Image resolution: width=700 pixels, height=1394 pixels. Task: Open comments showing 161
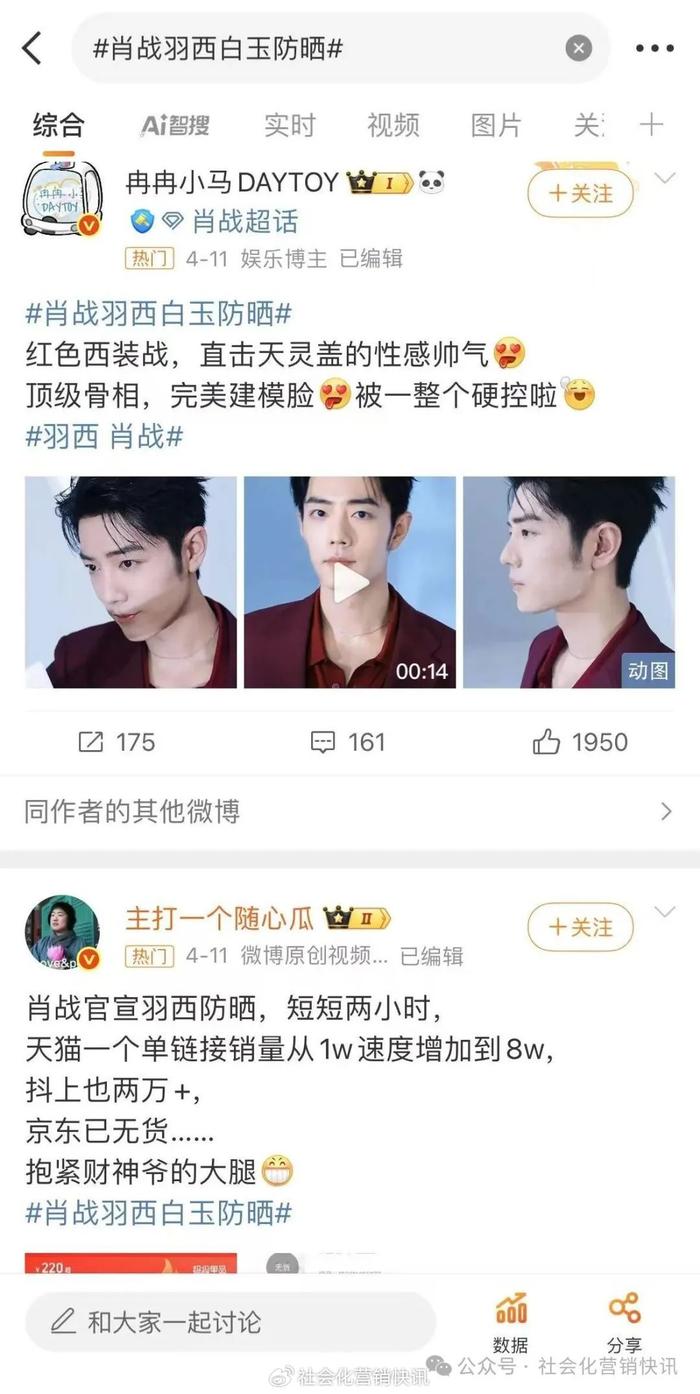coord(348,742)
